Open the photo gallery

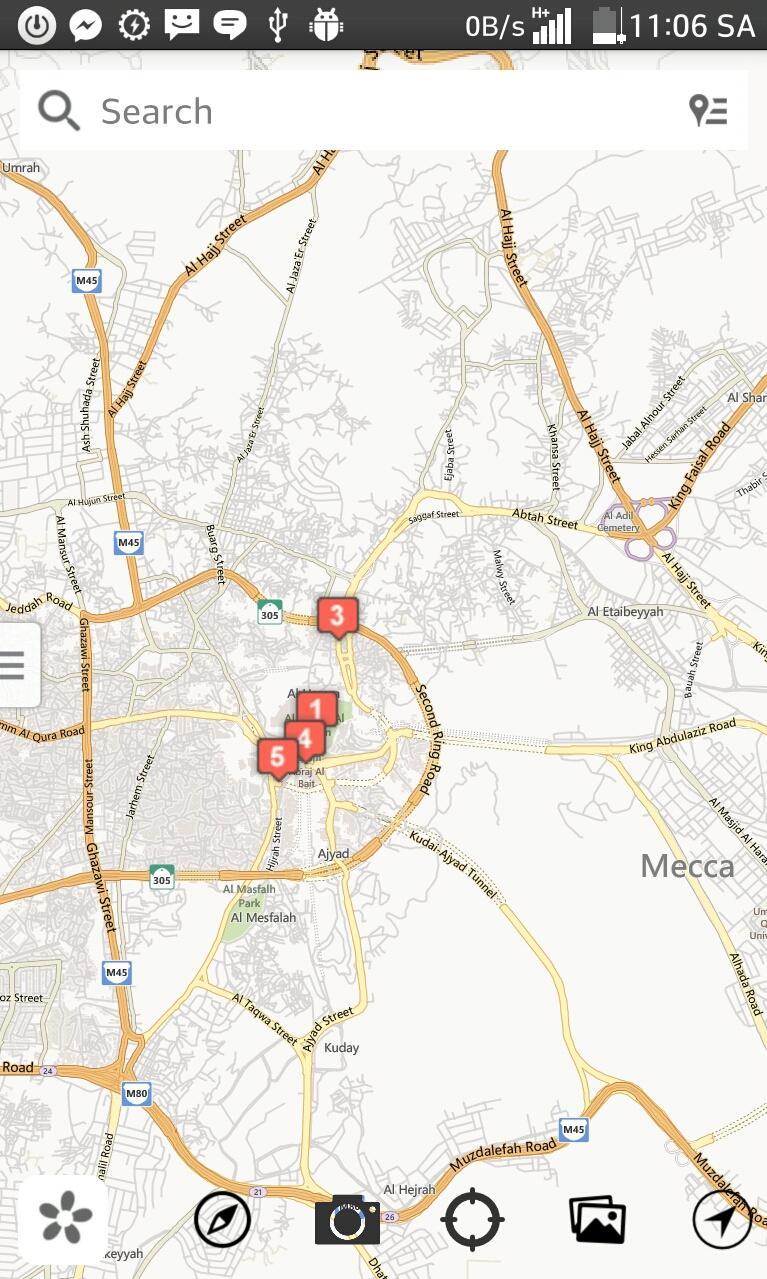[x=597, y=1220]
